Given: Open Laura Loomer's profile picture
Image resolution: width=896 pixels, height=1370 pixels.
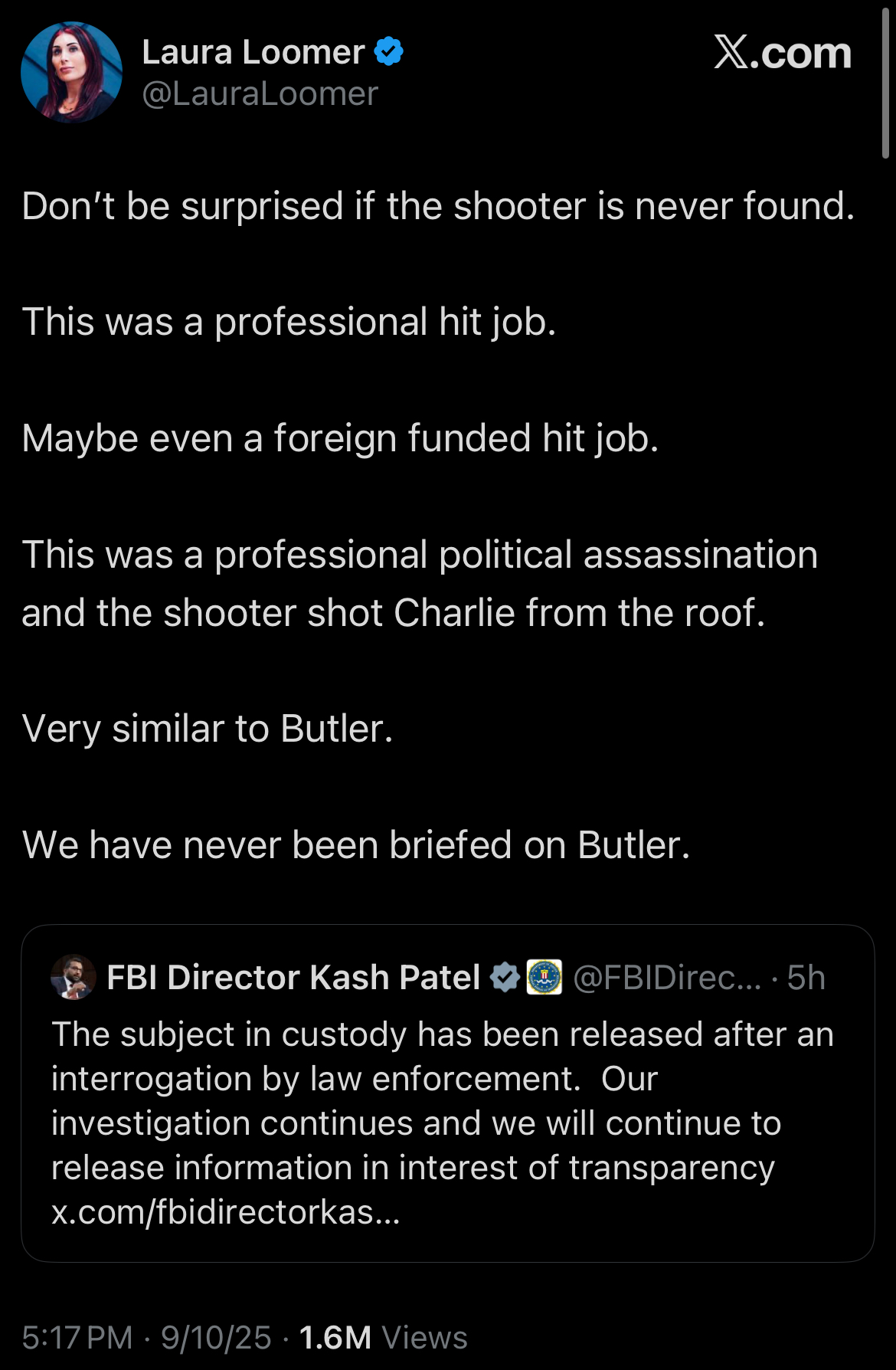Looking at the screenshot, I should (71, 73).
